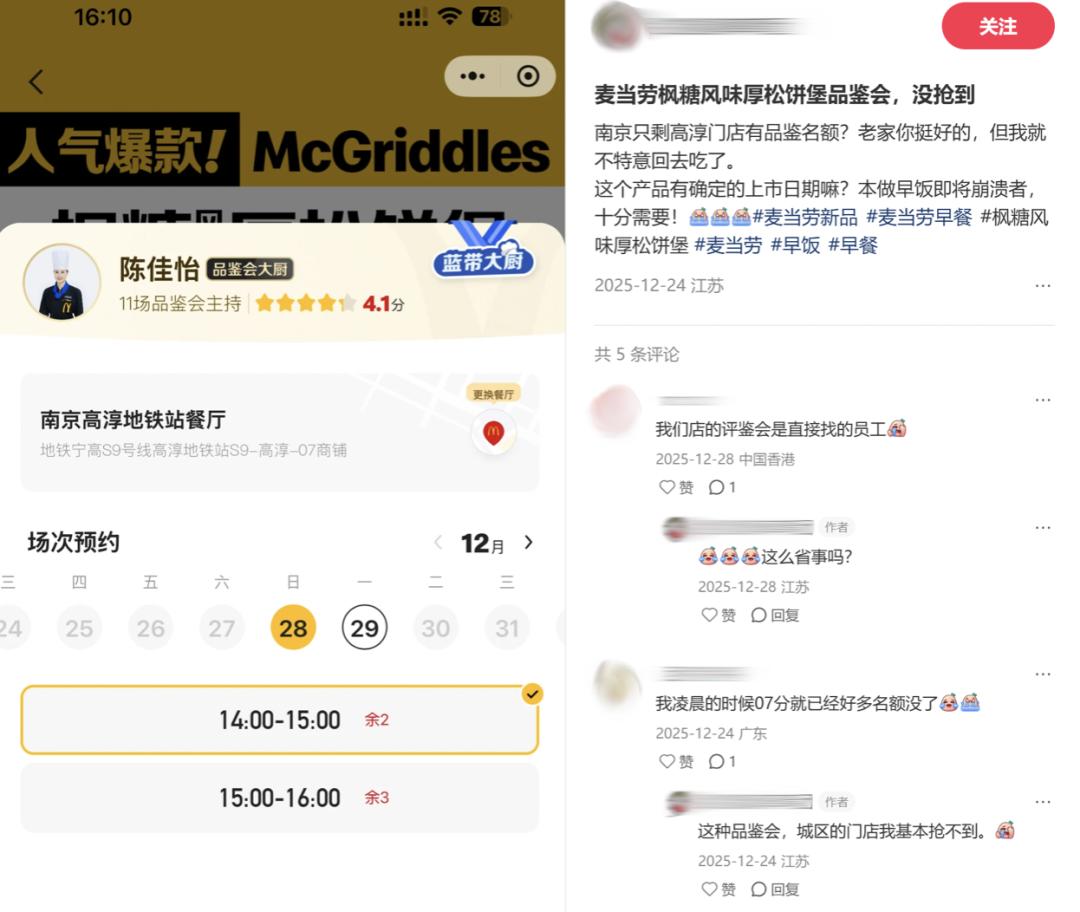1080x912 pixels.
Task: View replies to the 凌晨07分 comment
Action: (722, 761)
